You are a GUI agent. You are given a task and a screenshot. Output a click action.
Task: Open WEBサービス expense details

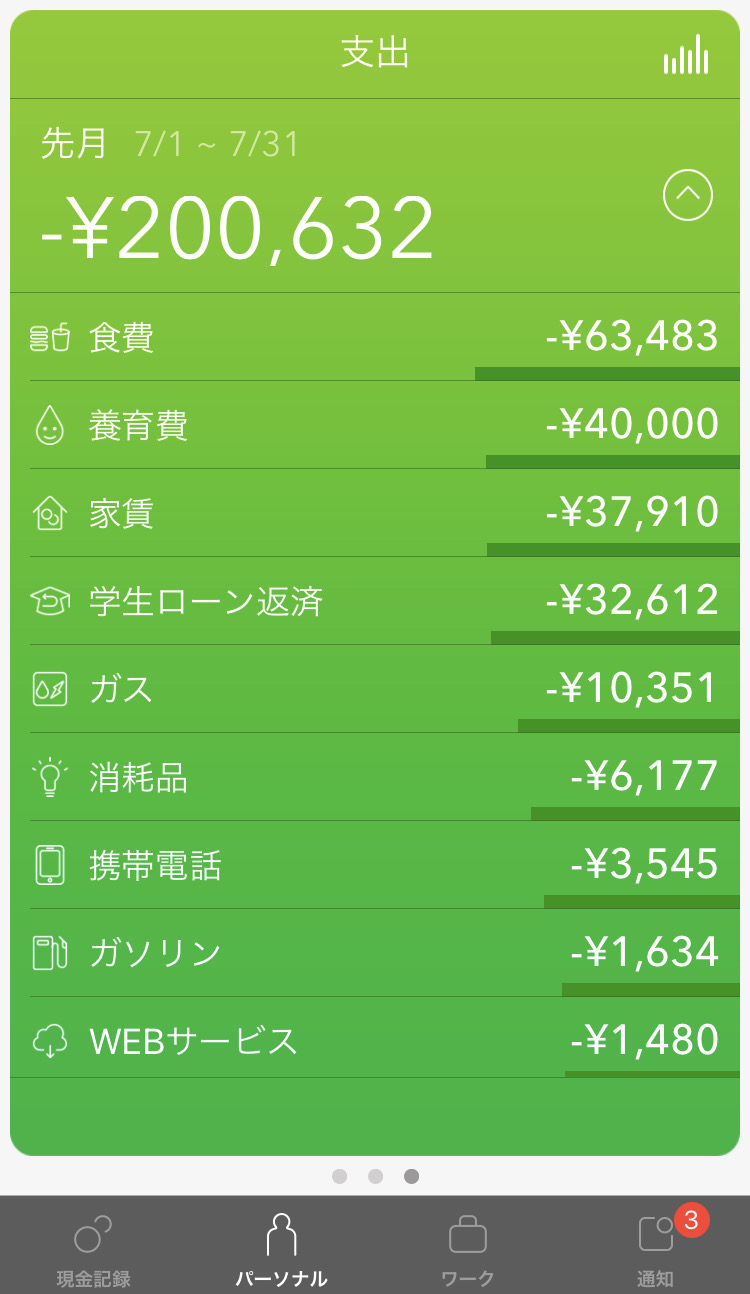coord(375,1039)
